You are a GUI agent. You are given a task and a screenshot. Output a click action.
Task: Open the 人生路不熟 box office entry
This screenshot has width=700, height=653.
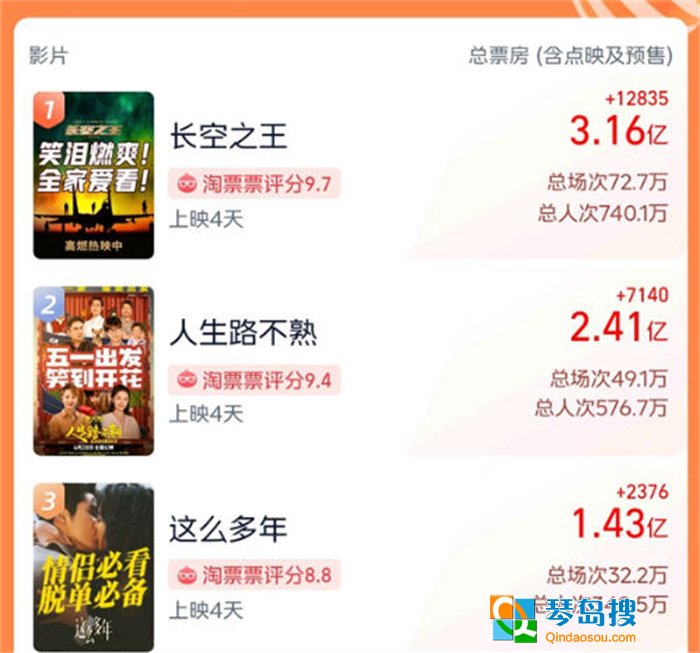point(244,332)
